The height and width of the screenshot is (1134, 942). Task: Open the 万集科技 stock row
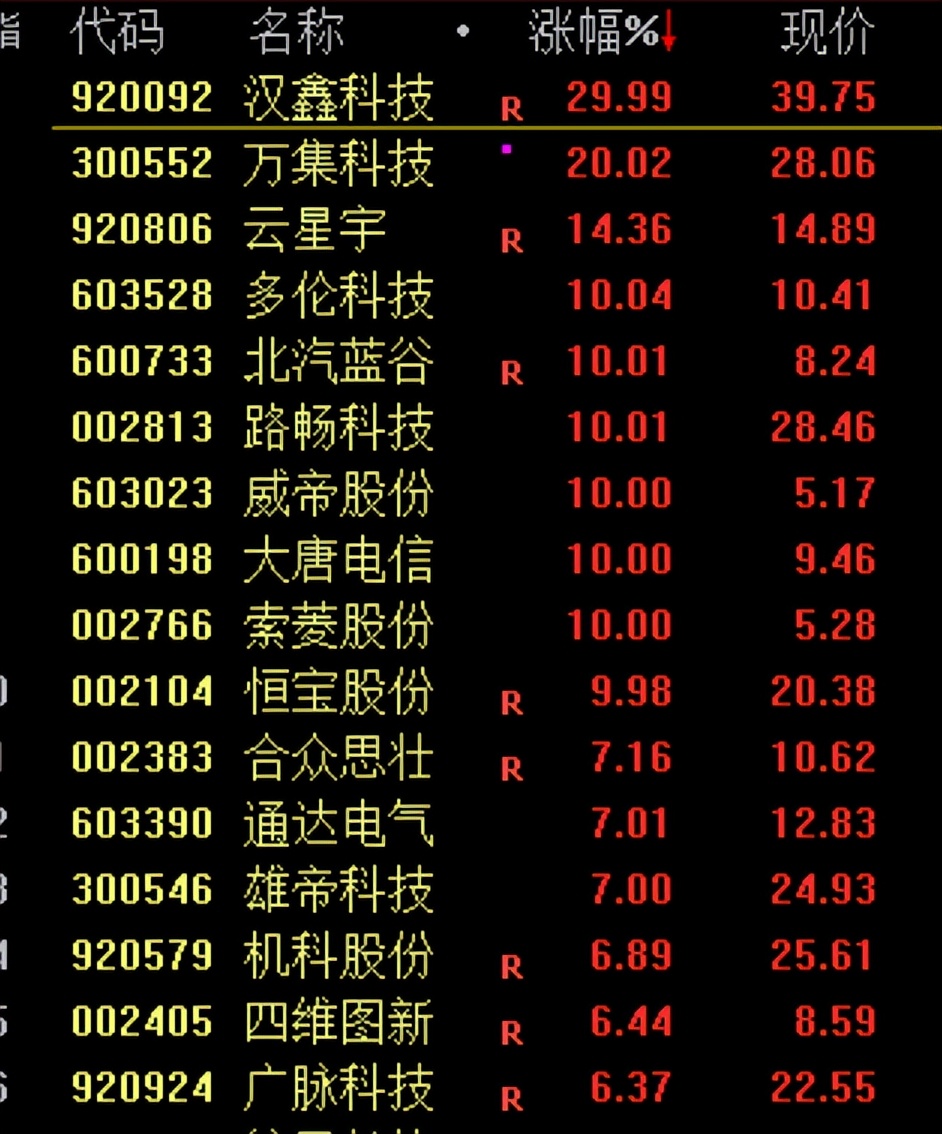pos(338,164)
